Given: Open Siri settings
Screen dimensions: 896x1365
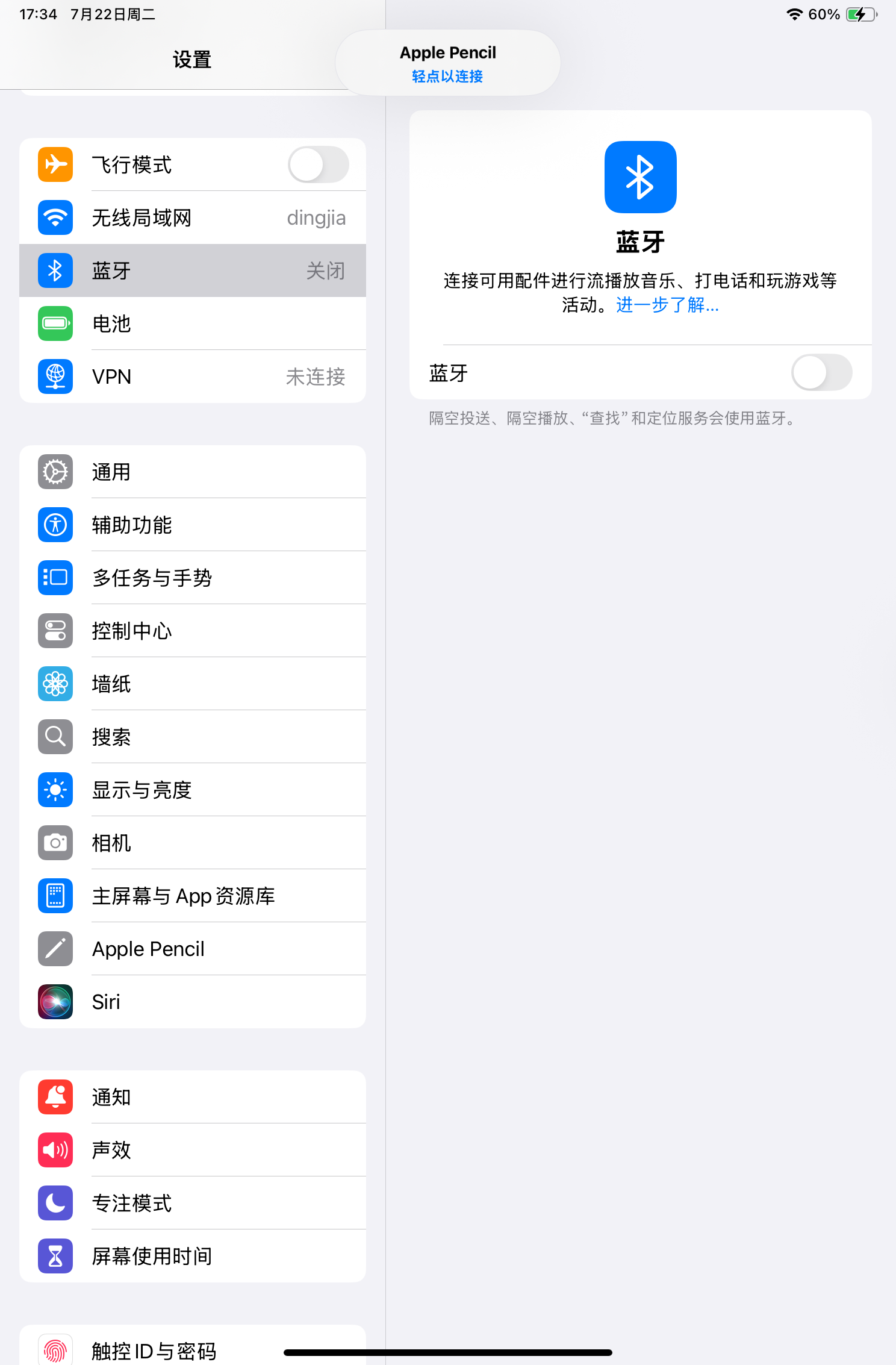Looking at the screenshot, I should [x=193, y=1002].
